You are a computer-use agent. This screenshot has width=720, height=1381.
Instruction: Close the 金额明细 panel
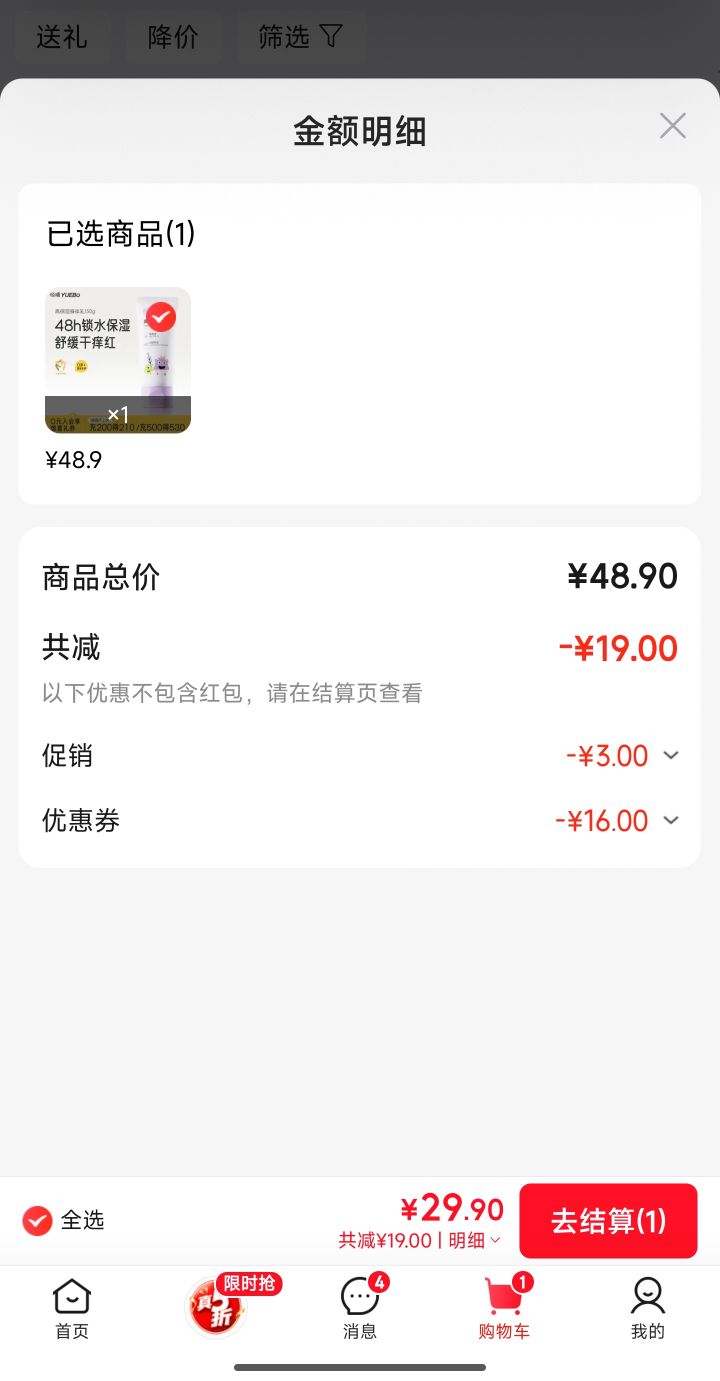point(672,126)
